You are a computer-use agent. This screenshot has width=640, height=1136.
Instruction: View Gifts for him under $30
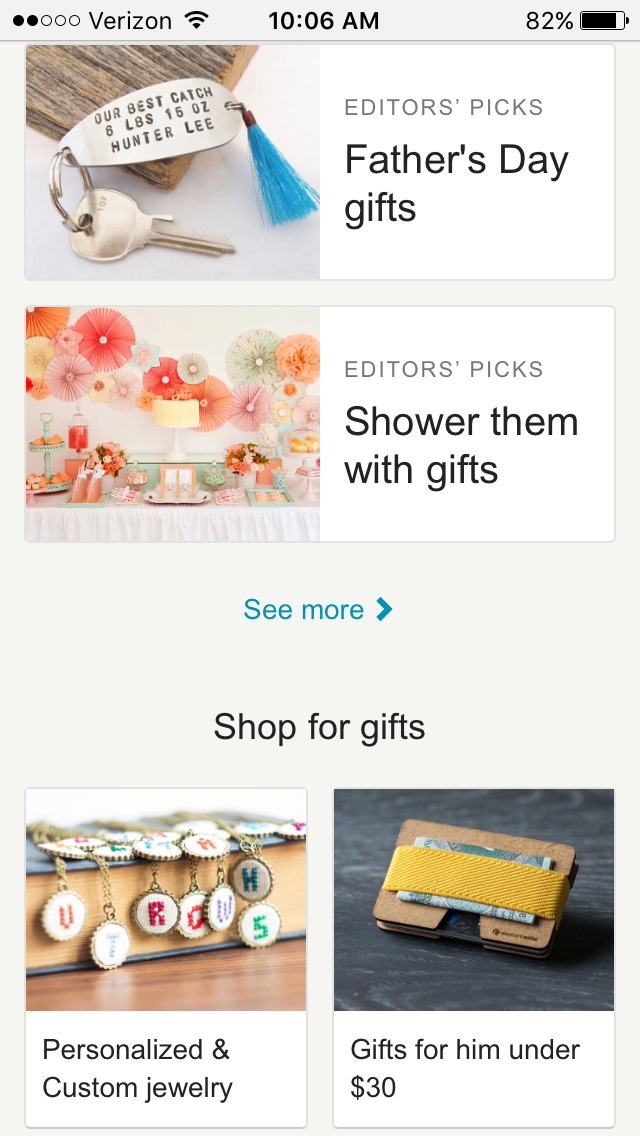pos(474,956)
